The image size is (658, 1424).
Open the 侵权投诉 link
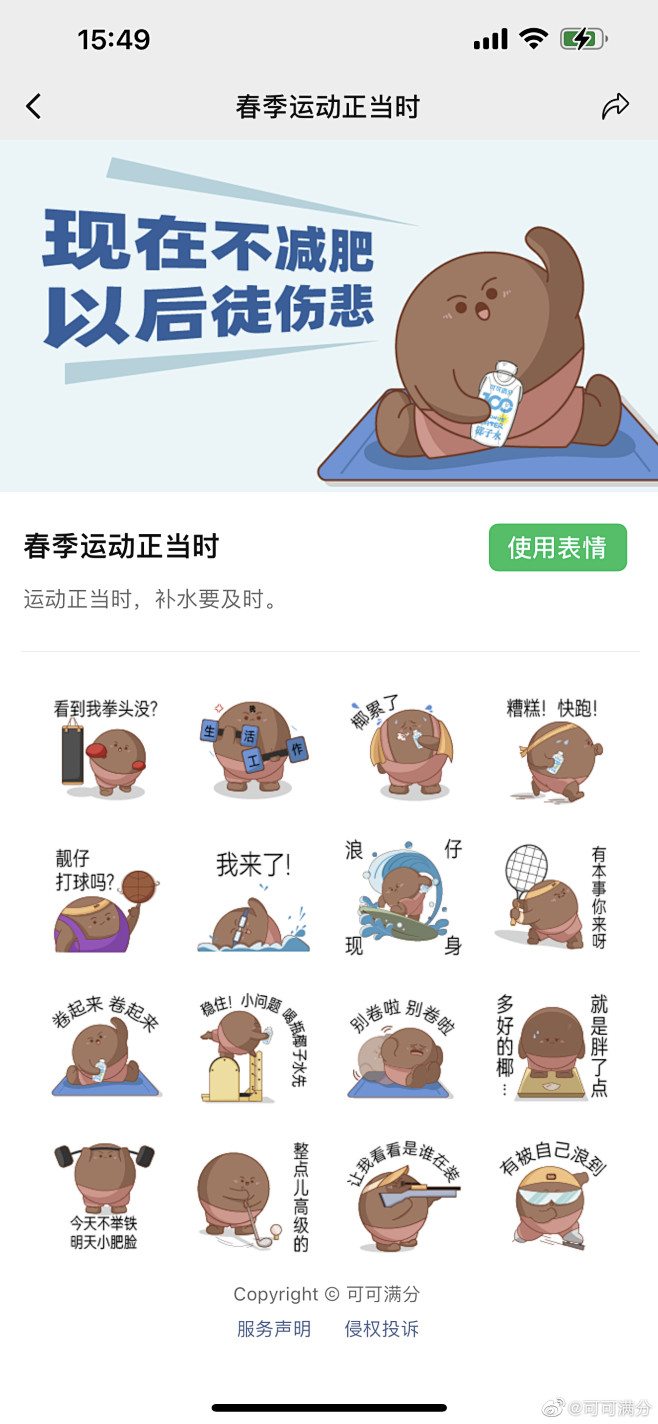point(382,1329)
